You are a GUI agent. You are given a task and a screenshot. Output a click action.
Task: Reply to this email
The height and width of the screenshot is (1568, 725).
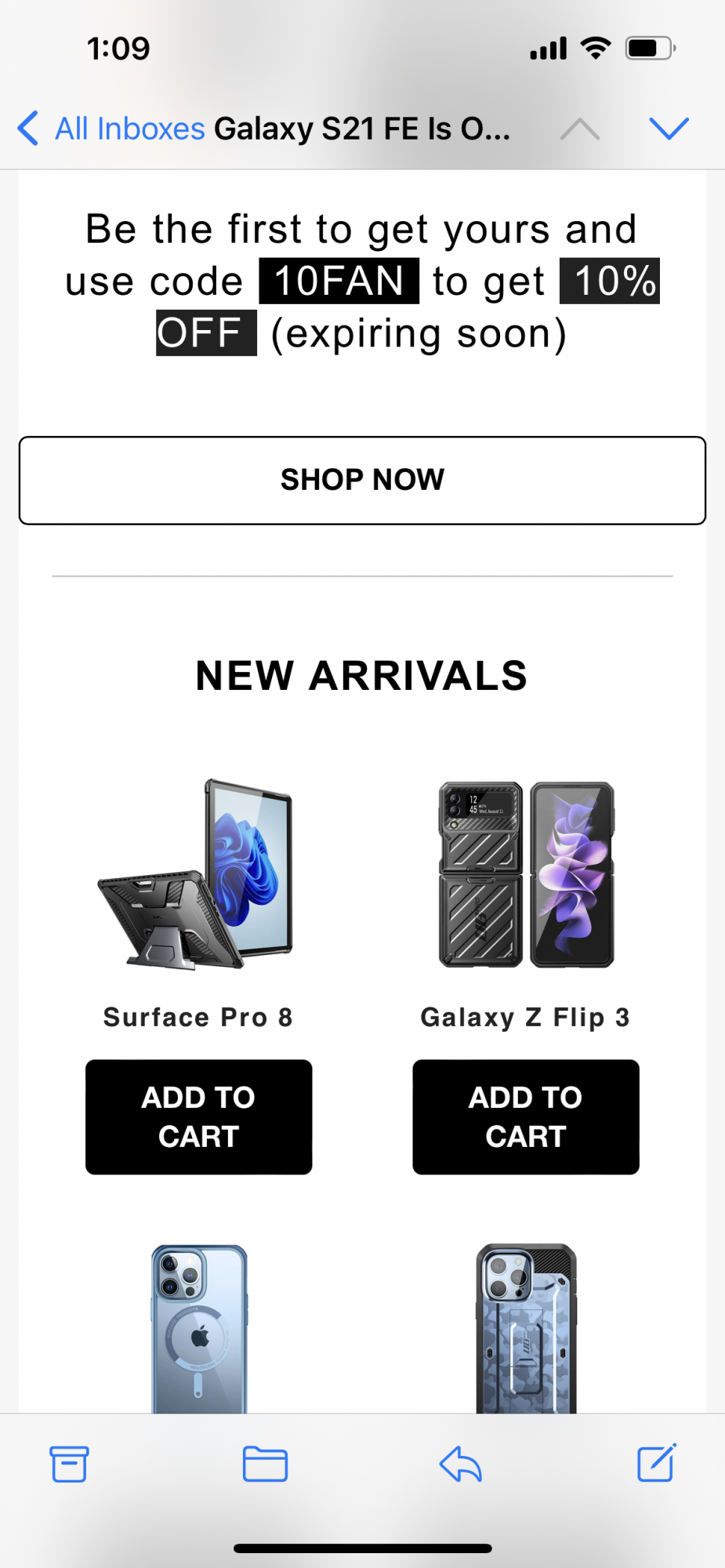[x=460, y=1464]
